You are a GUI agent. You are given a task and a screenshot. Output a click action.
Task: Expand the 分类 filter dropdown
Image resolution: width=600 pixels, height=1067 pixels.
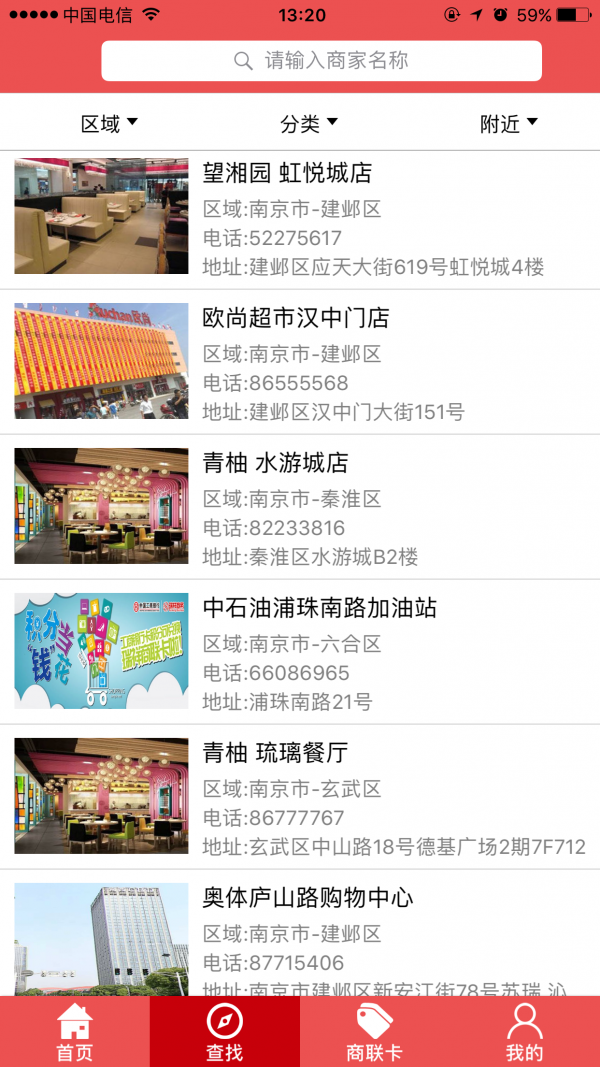[309, 123]
